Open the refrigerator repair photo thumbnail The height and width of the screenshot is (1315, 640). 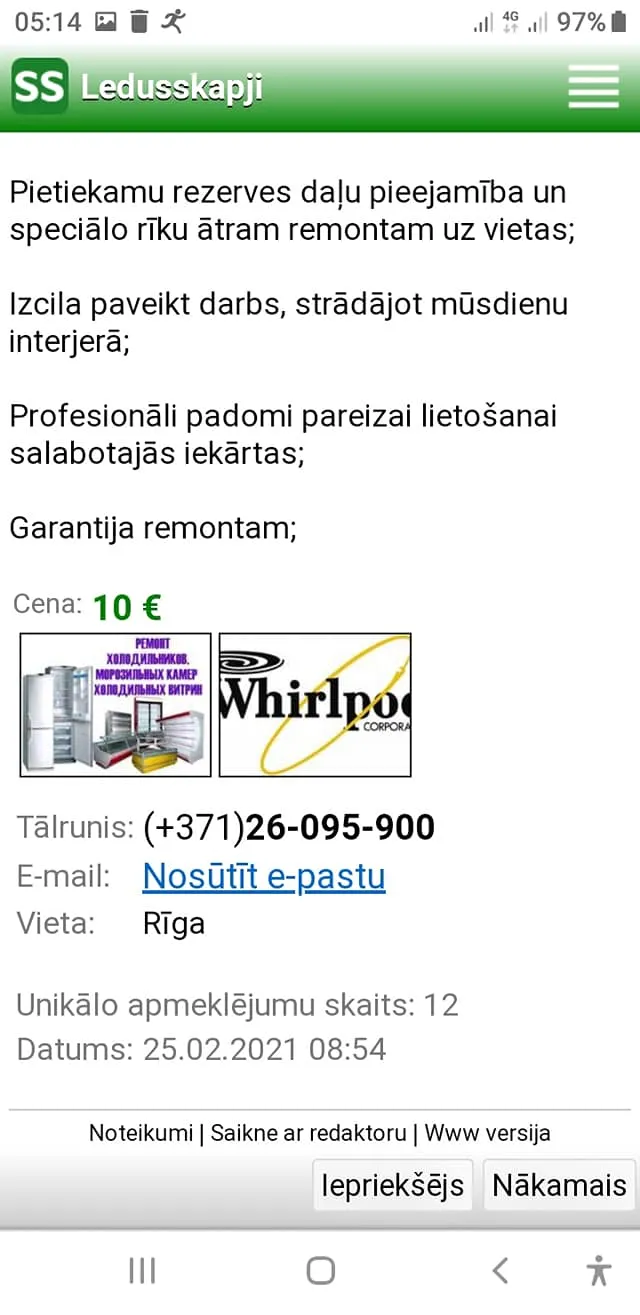(x=116, y=705)
